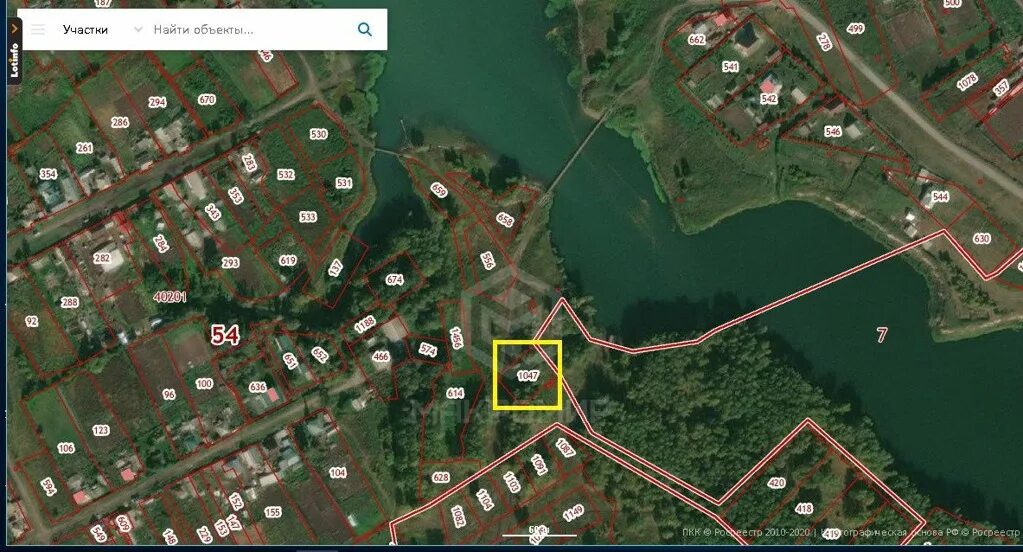Expand the Участки dropdown
Viewport: 1023px width, 552px height.
click(x=138, y=29)
